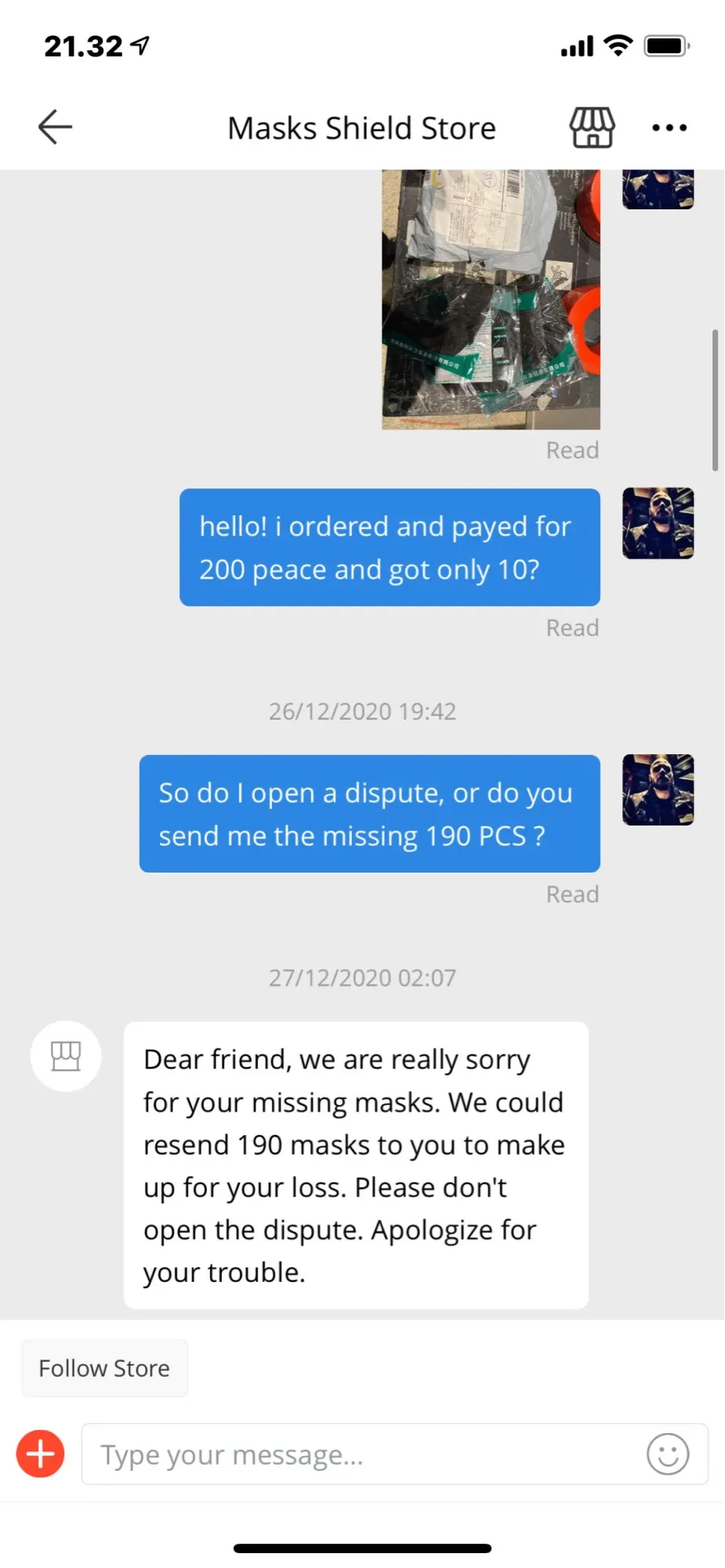Go back from the store chat
The width and height of the screenshot is (725, 1568).
[55, 127]
